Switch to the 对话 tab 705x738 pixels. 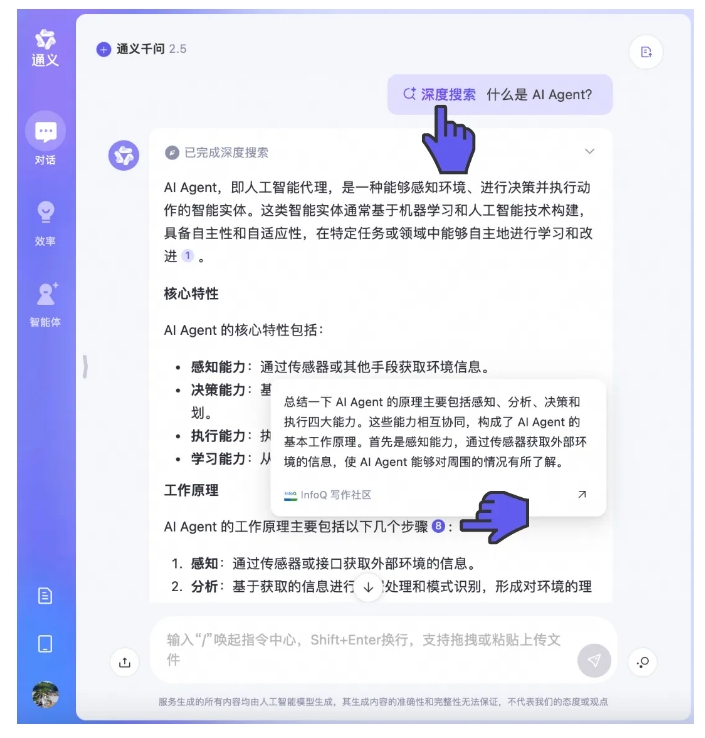click(45, 139)
